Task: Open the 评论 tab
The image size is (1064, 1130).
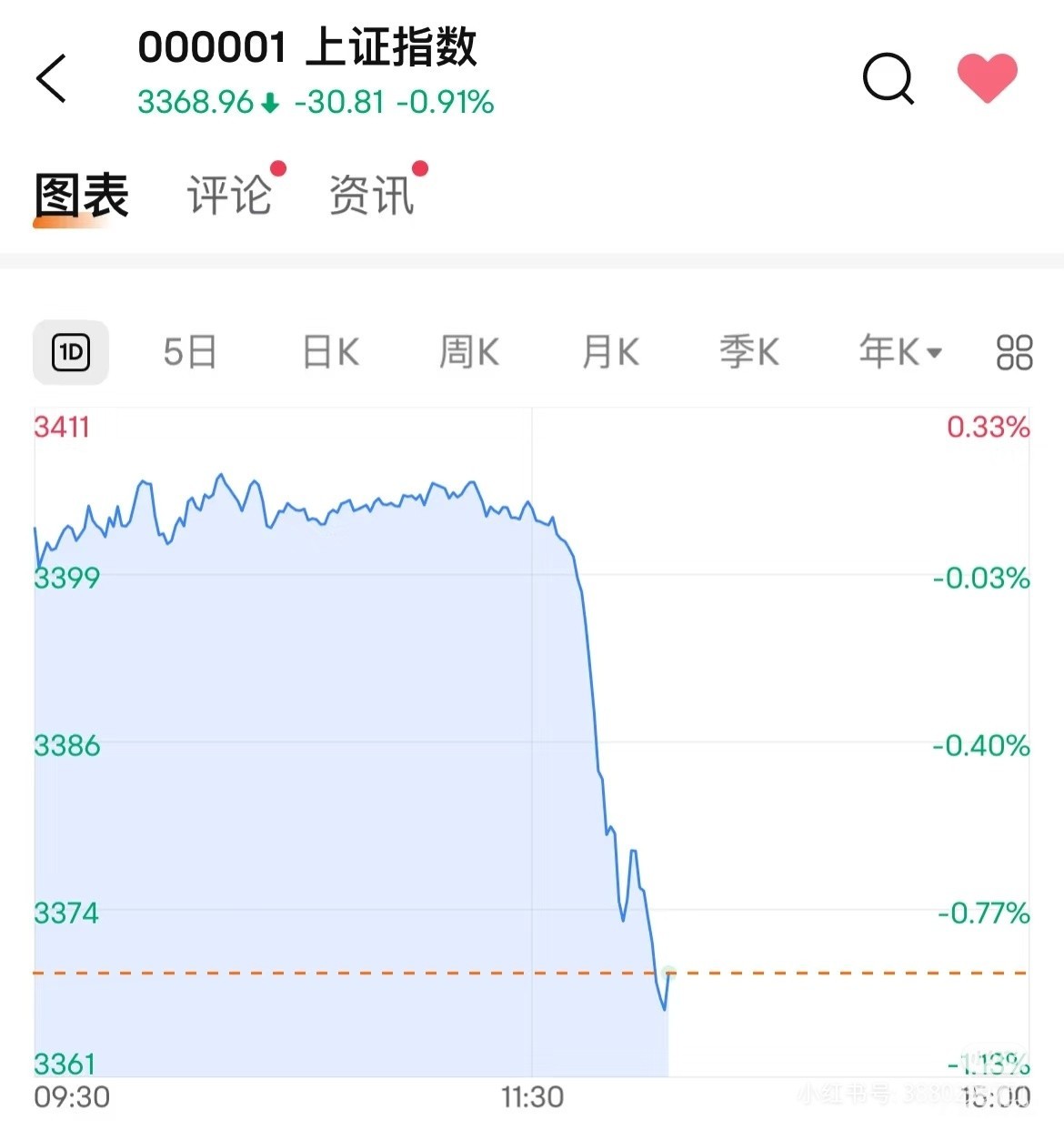Action: coord(229,196)
